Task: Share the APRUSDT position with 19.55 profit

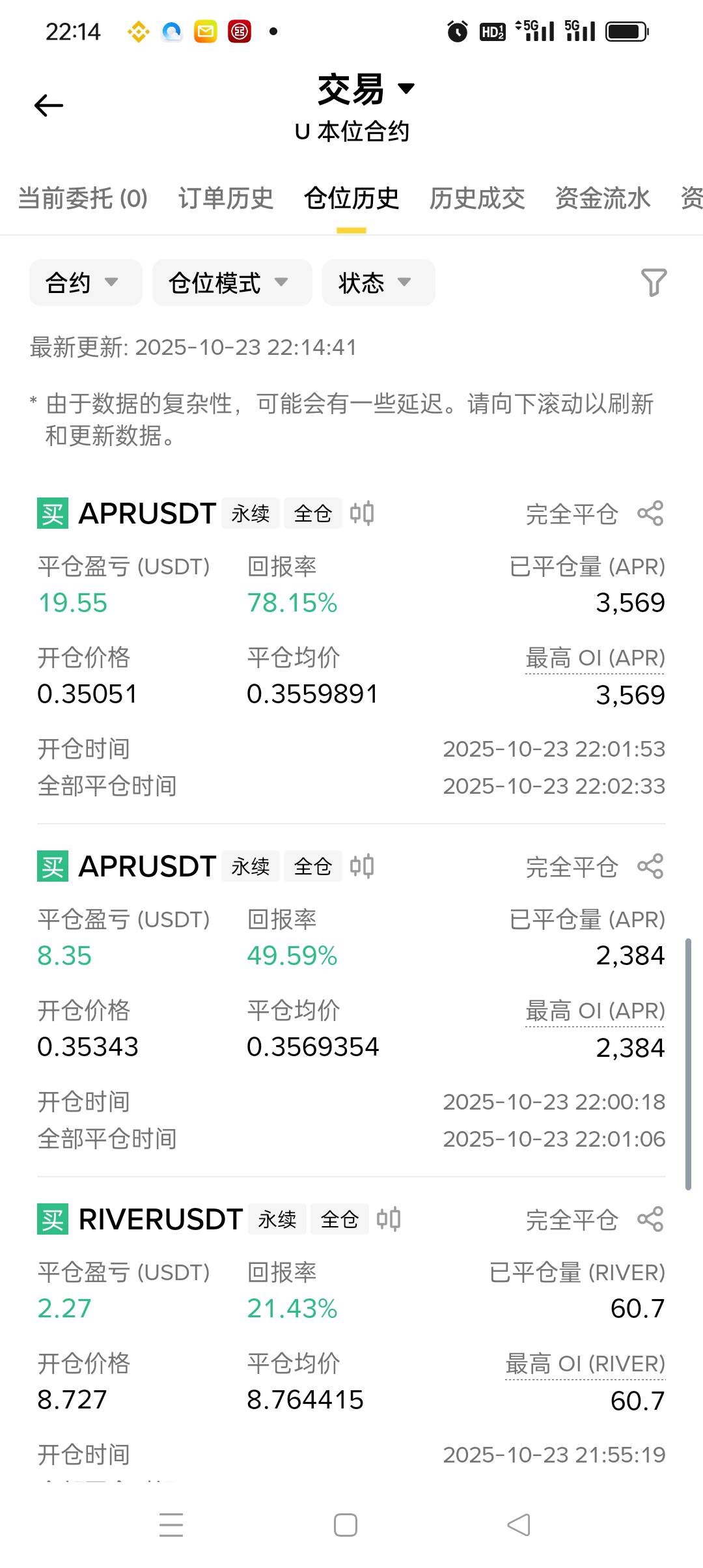Action: pos(650,514)
